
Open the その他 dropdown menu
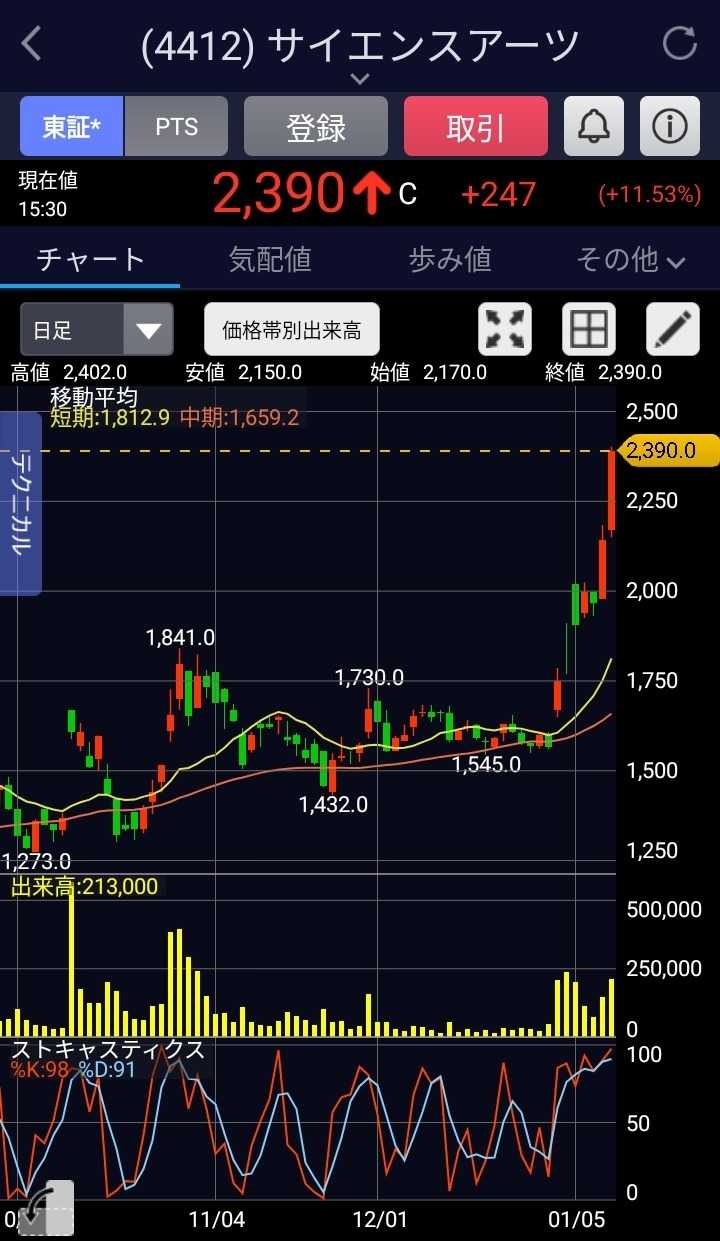(630, 260)
